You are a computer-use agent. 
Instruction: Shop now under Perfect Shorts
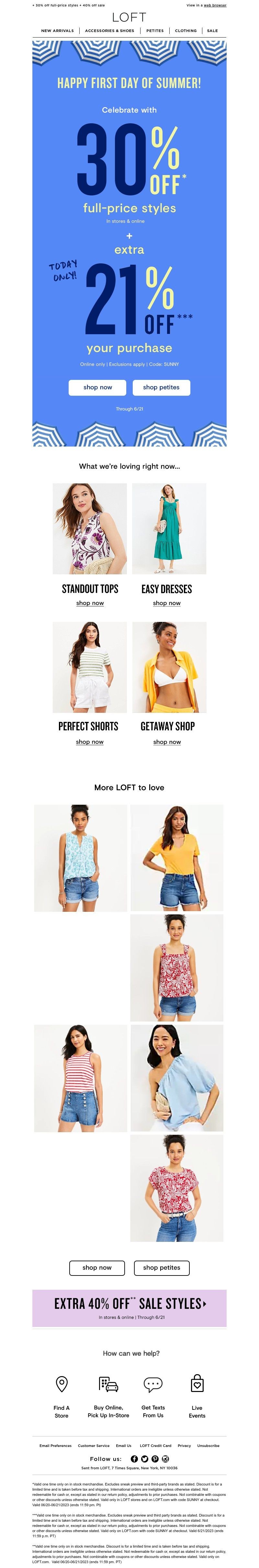90,741
